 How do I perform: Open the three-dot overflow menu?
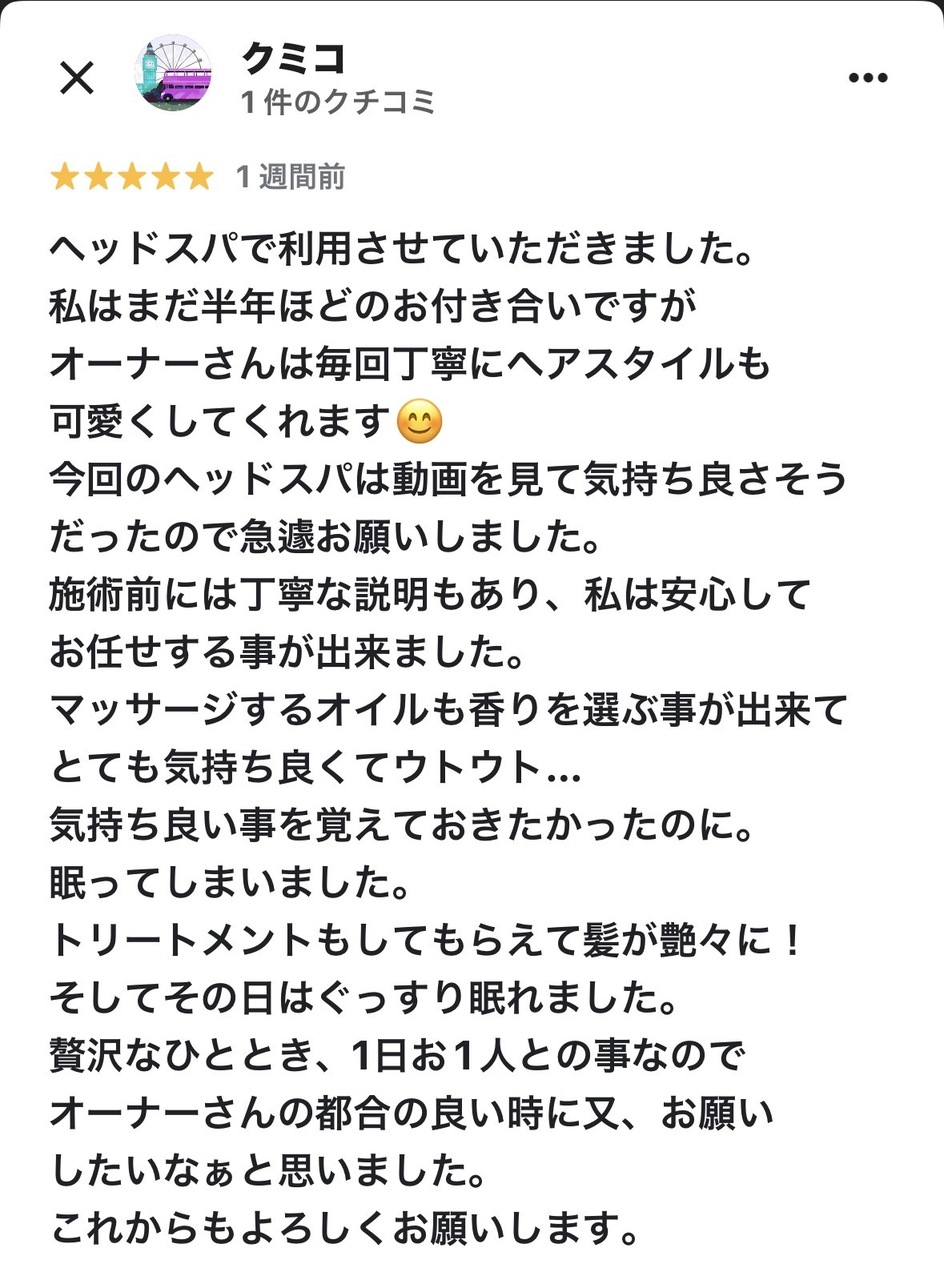click(867, 79)
